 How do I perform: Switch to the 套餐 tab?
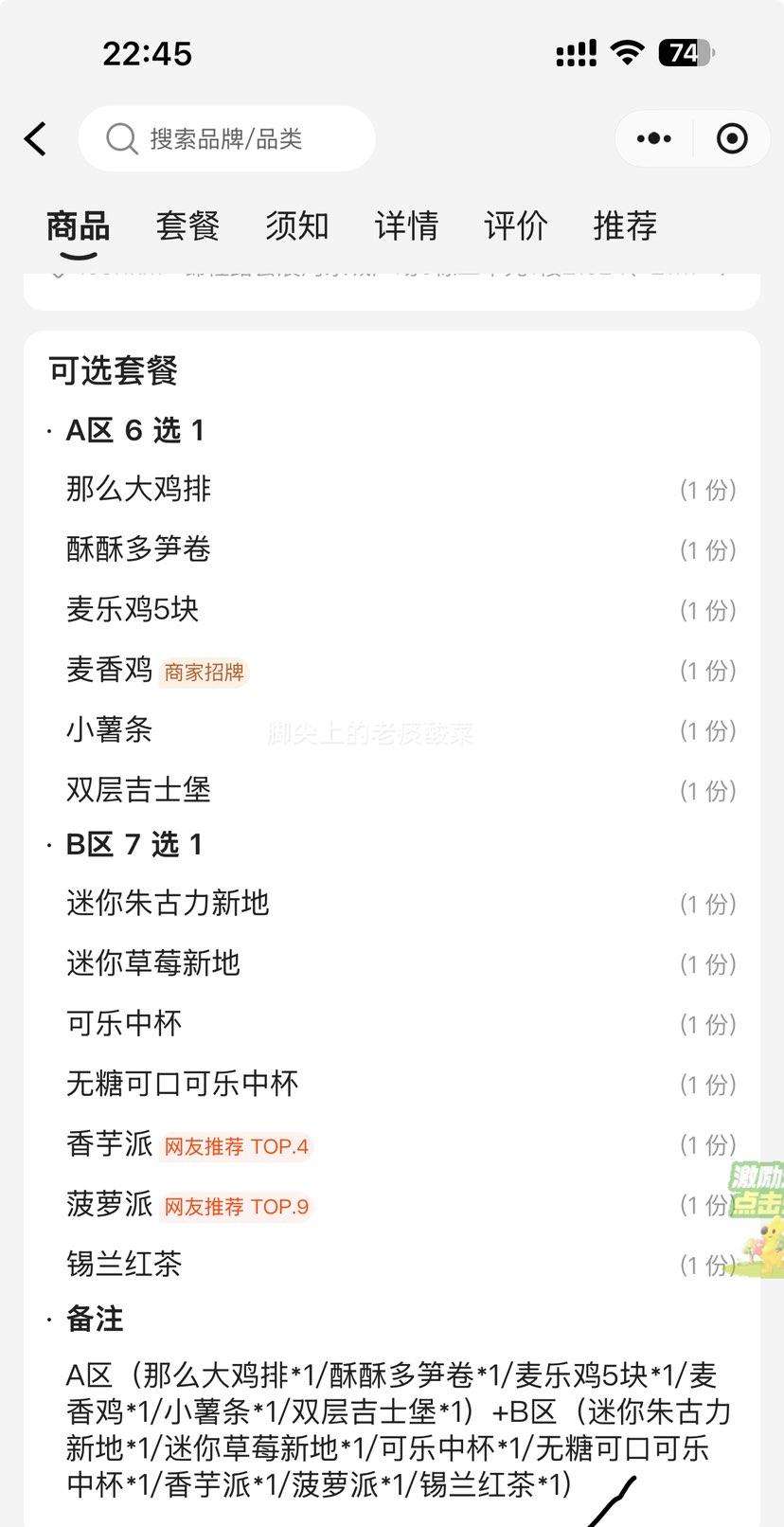point(187,226)
